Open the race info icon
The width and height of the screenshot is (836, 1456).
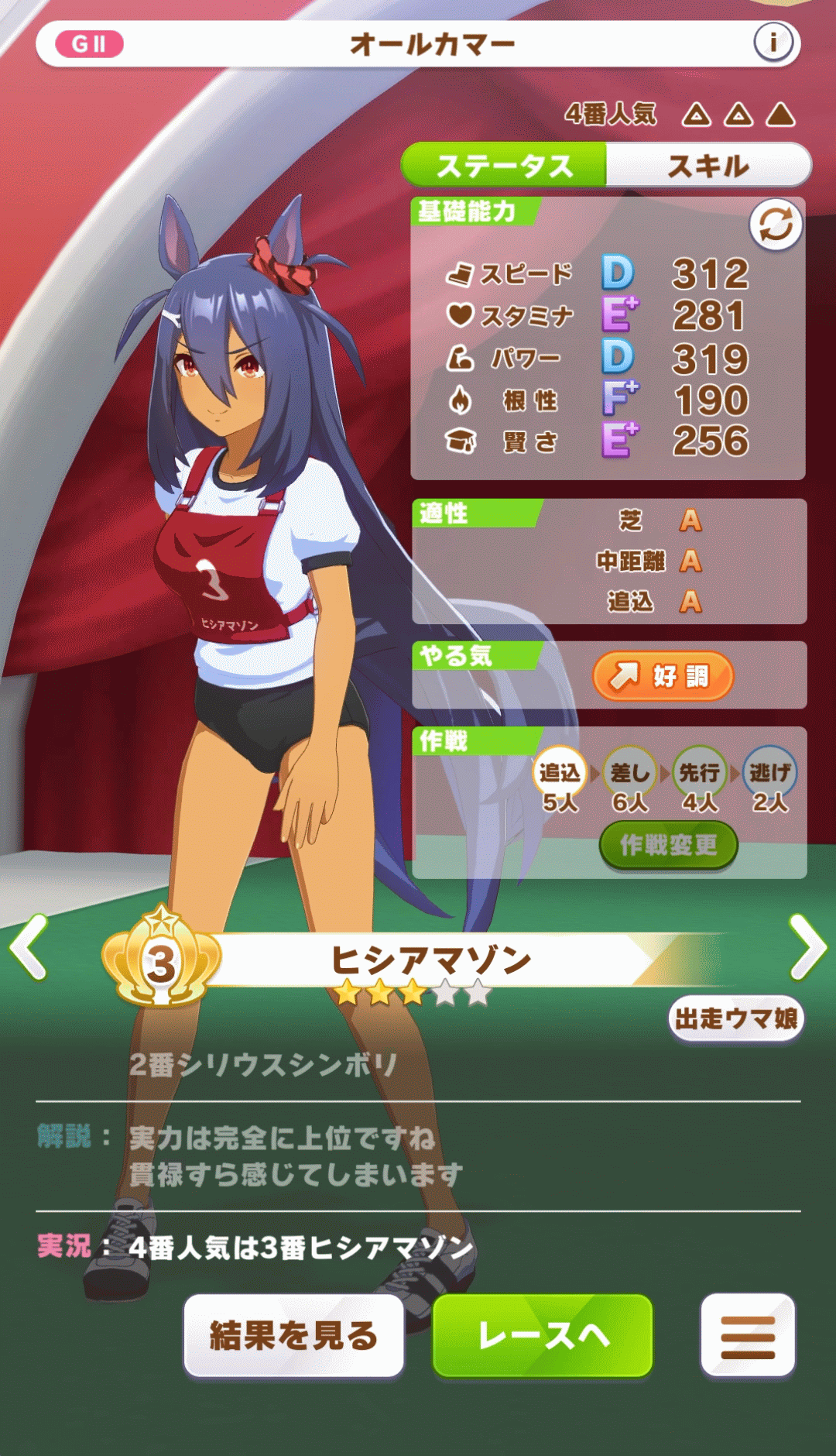pos(773,43)
